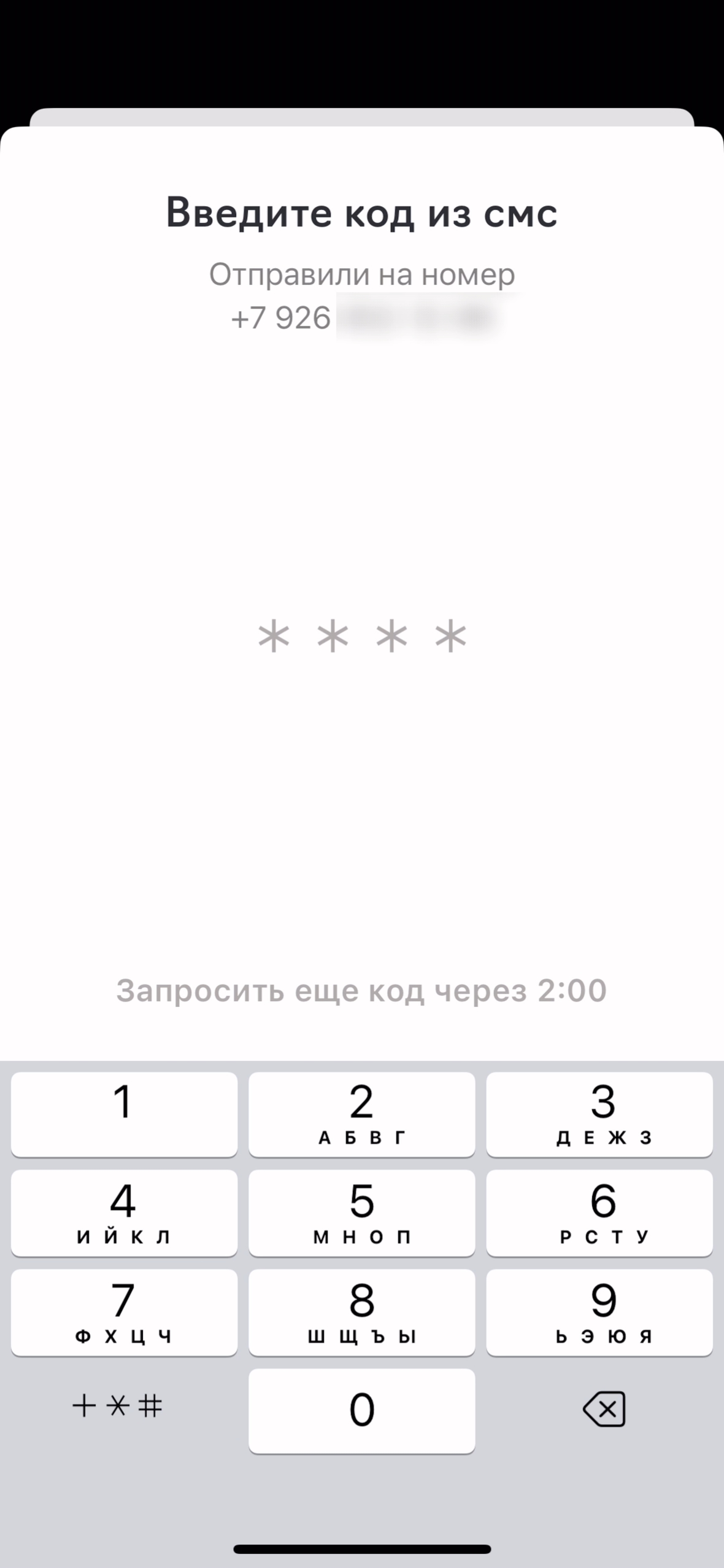Enter digit 2 on the keypad
Viewport: 724px width, 1568px height.
pos(361,1114)
